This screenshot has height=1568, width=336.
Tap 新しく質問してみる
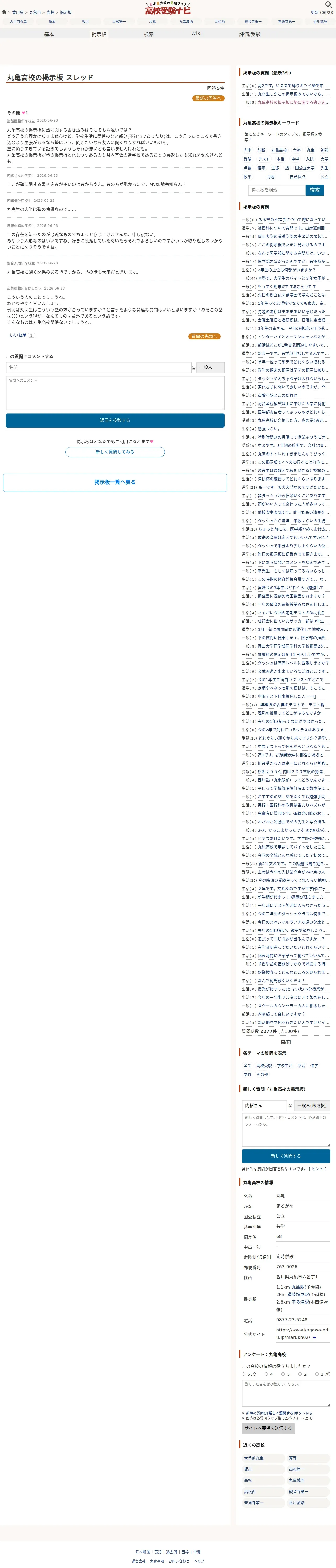pyautogui.click(x=115, y=452)
